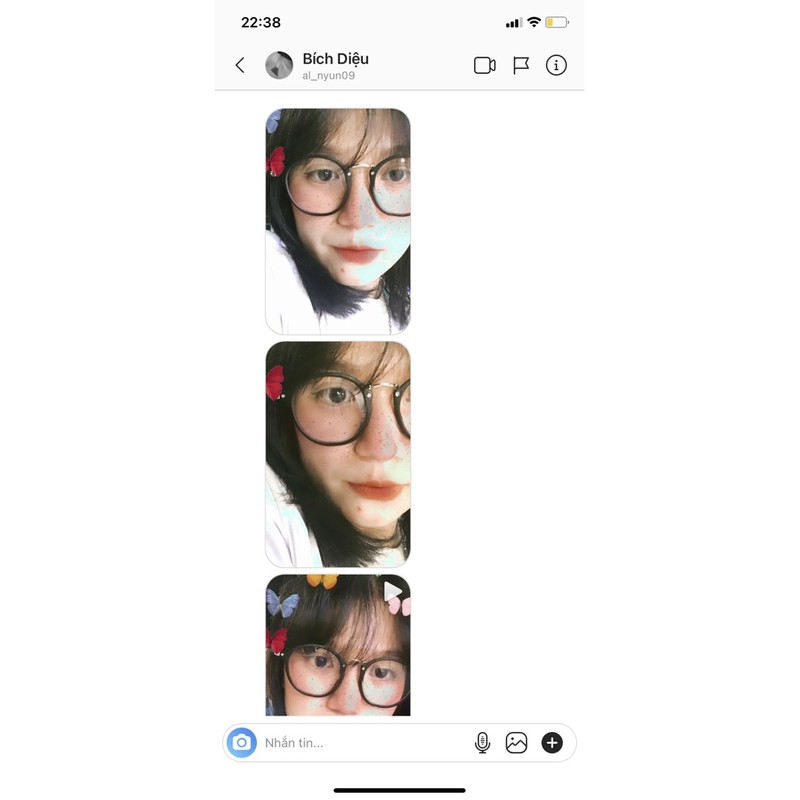This screenshot has width=800, height=800.
Task: Tap the 'Nhắn tin...' message field
Action: [360, 743]
